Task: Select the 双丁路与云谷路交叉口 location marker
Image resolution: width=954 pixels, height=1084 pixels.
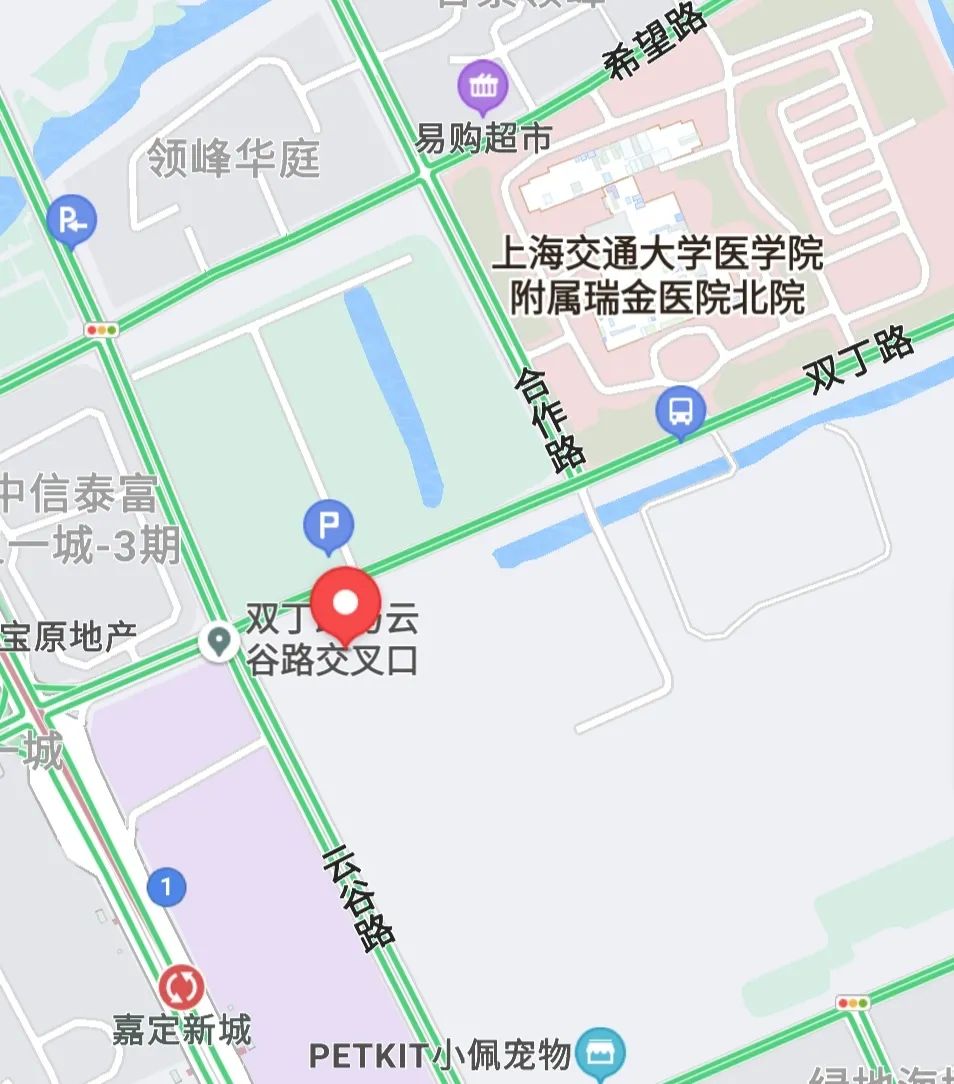Action: (x=217, y=641)
